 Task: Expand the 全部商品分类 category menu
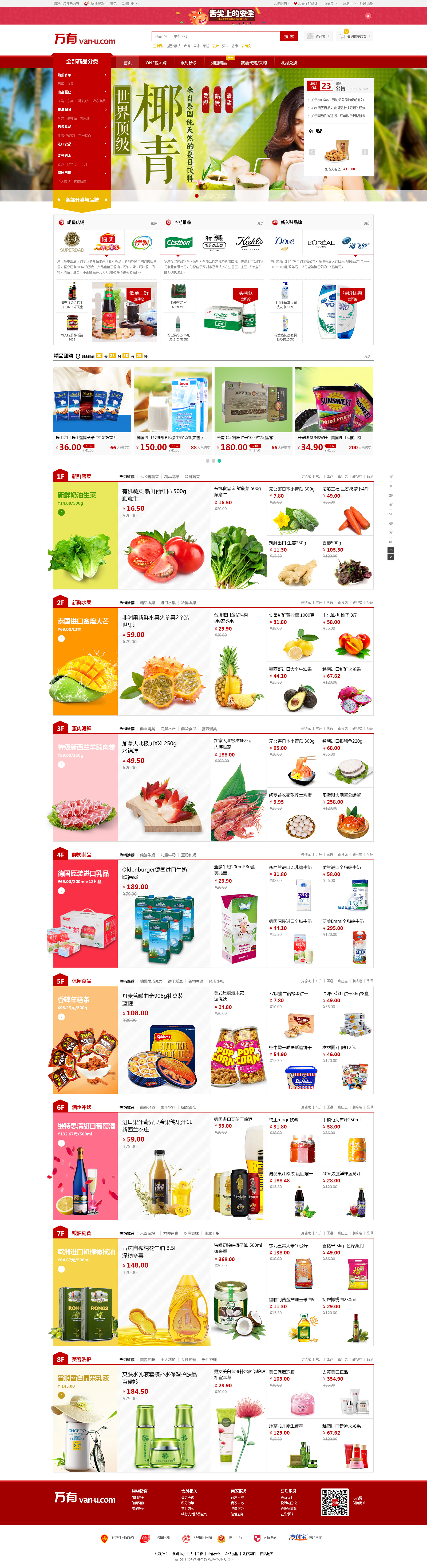pos(82,61)
